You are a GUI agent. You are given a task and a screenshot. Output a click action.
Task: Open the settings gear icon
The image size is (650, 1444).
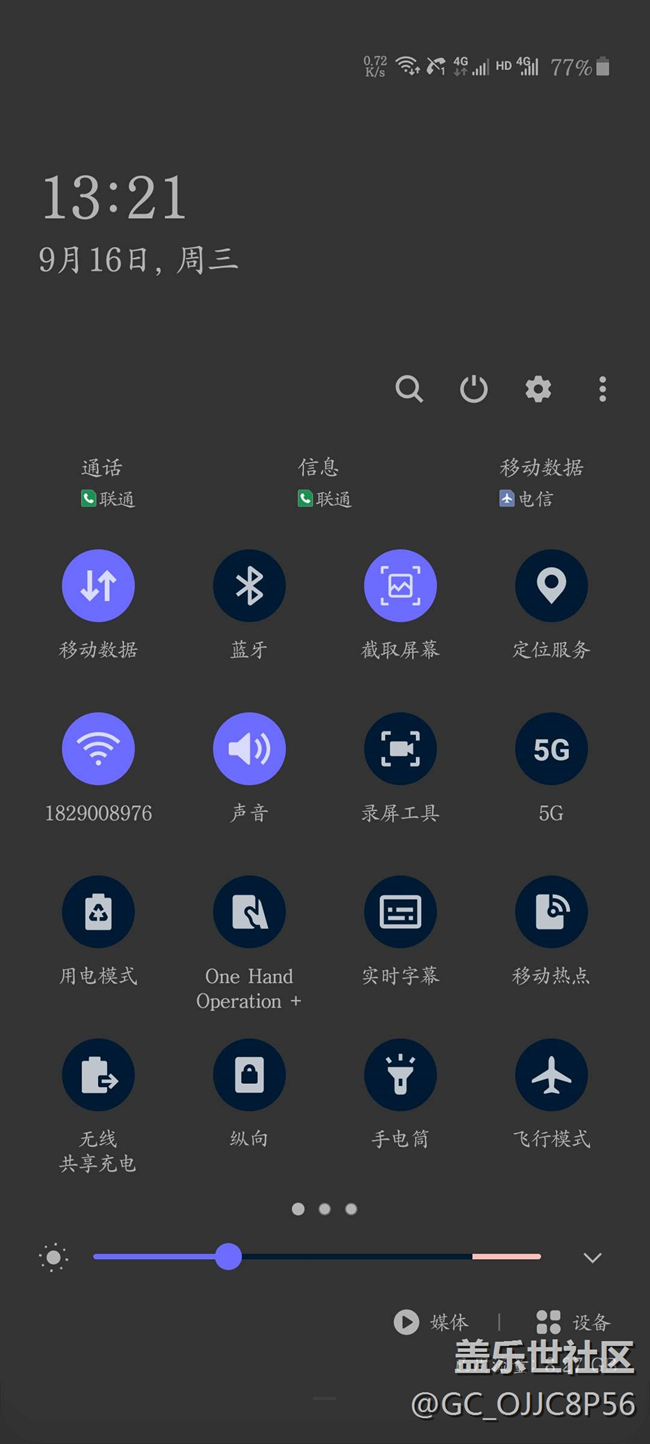tap(538, 389)
